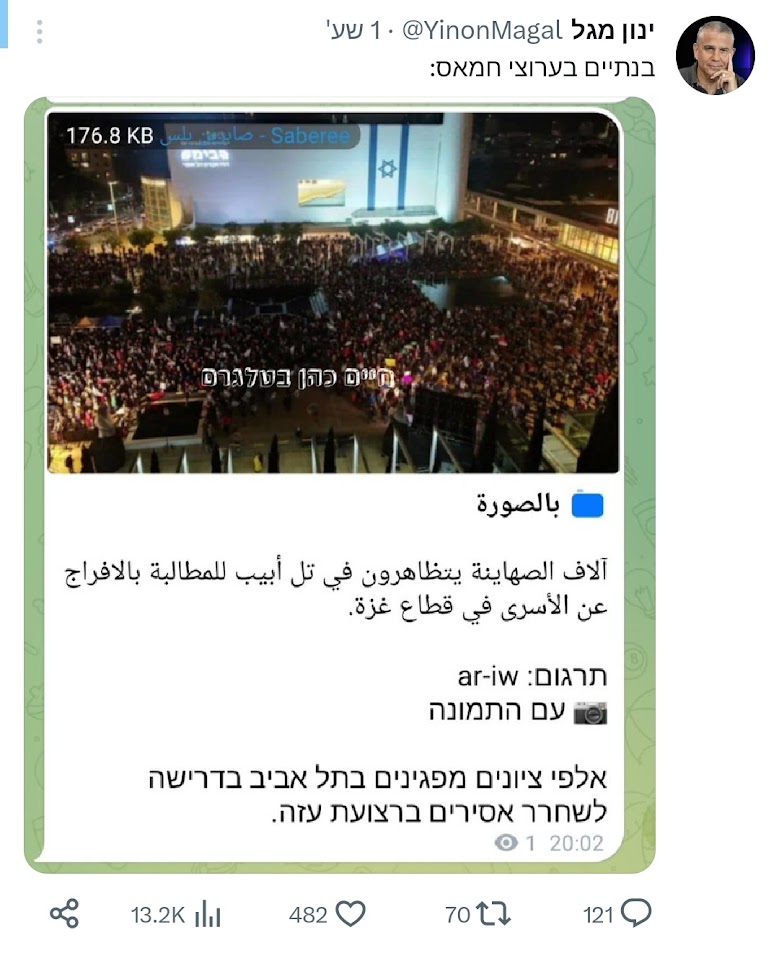Enlarge the Telegram screenshot attached to the tweet

[x=340, y=480]
